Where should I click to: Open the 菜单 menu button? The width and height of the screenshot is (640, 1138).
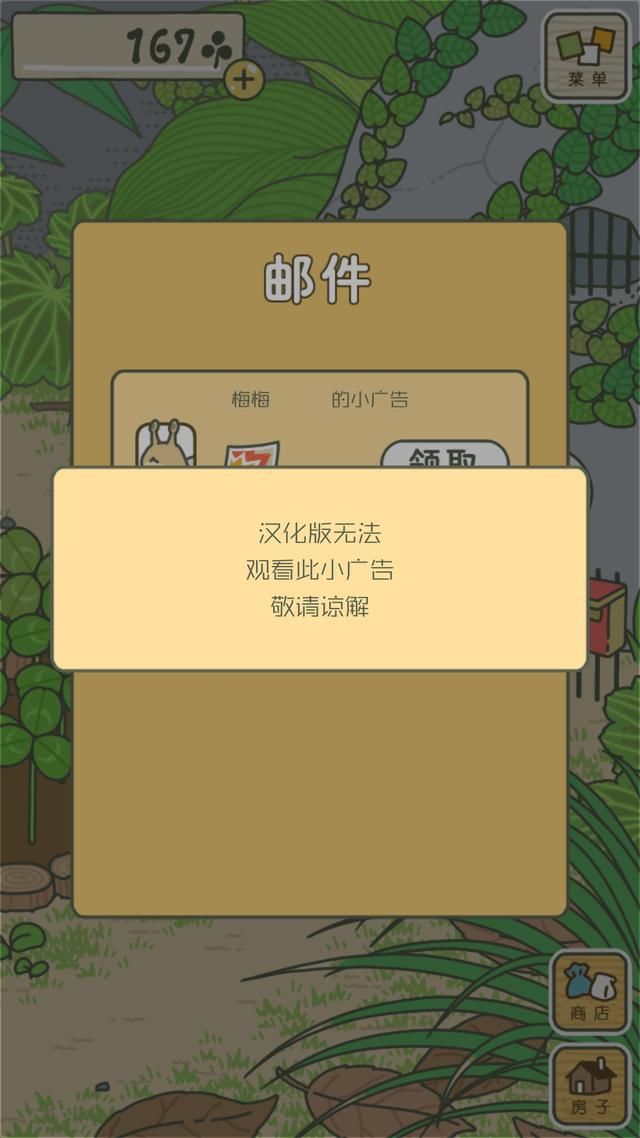[x=586, y=56]
